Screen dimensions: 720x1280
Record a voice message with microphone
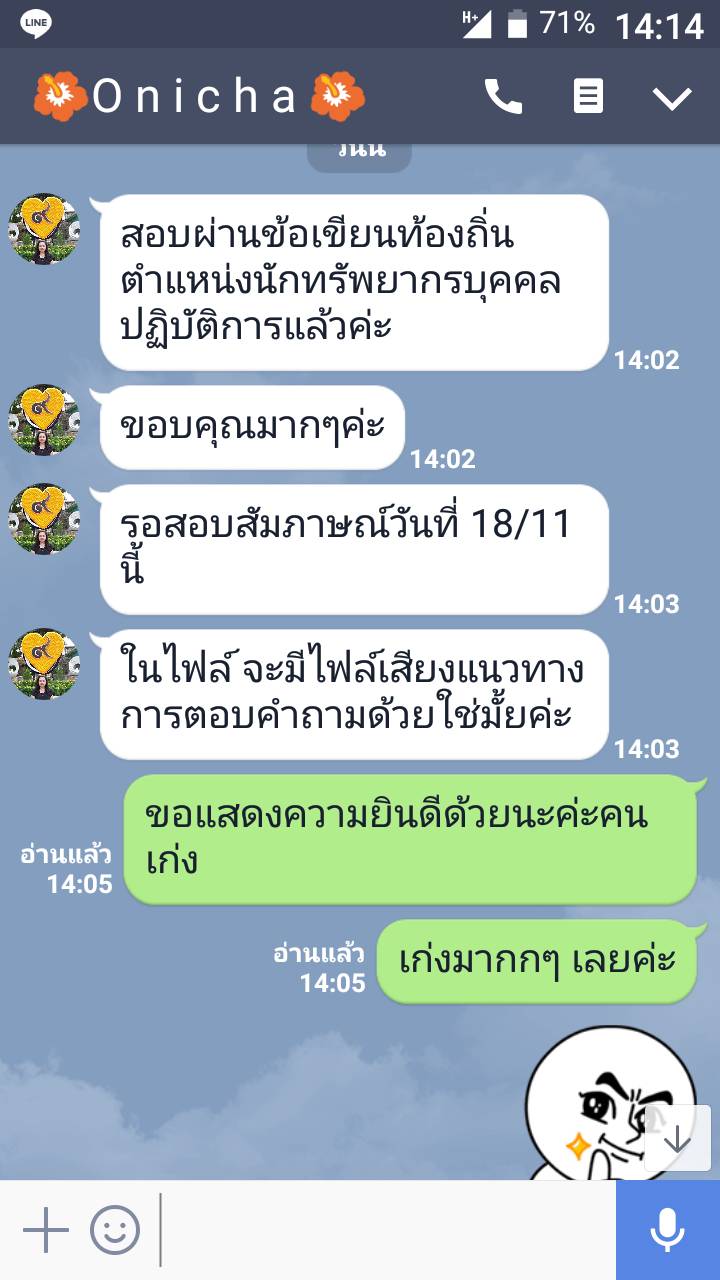coord(667,1230)
